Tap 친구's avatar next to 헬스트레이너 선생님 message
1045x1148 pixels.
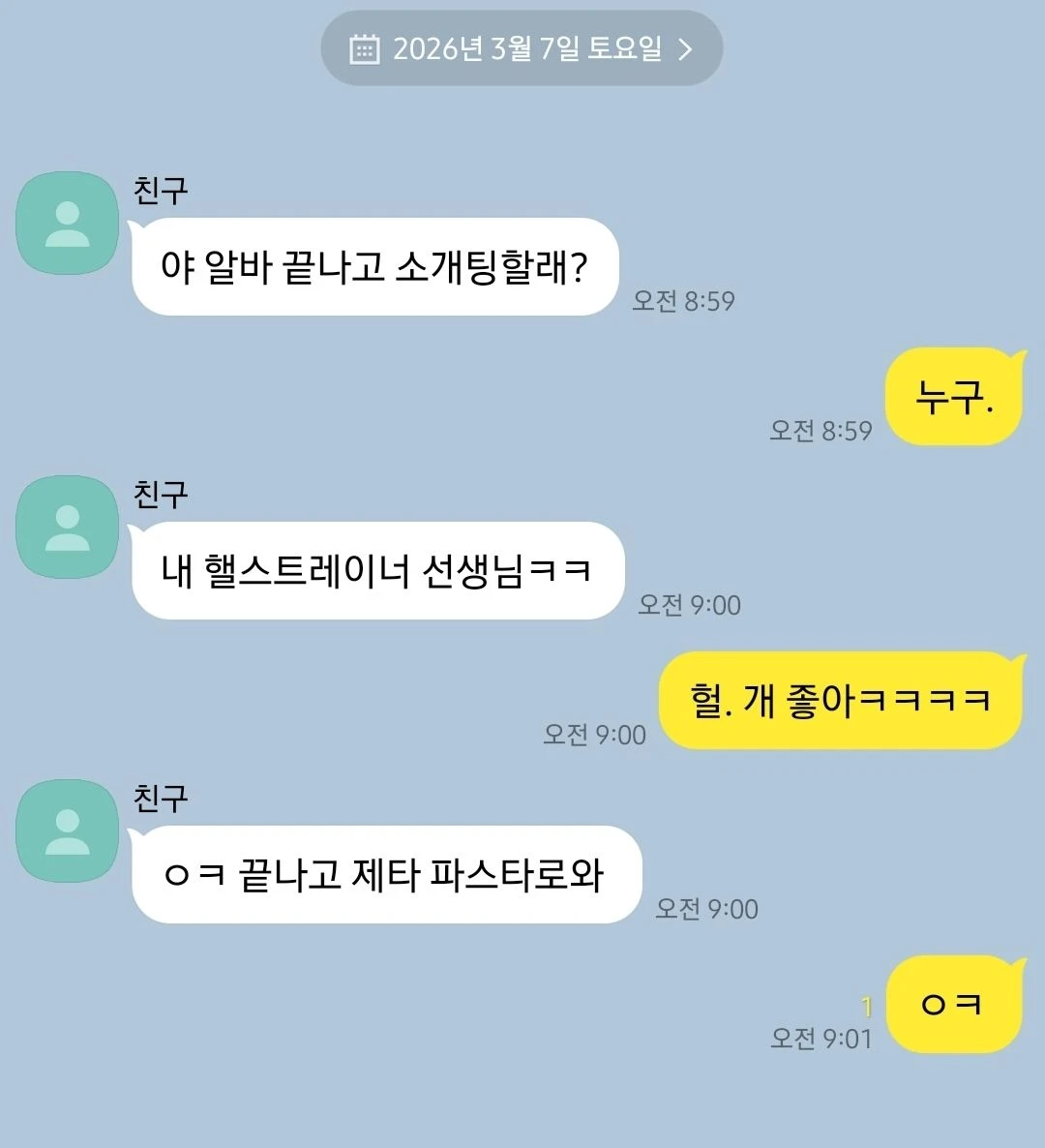click(x=68, y=528)
